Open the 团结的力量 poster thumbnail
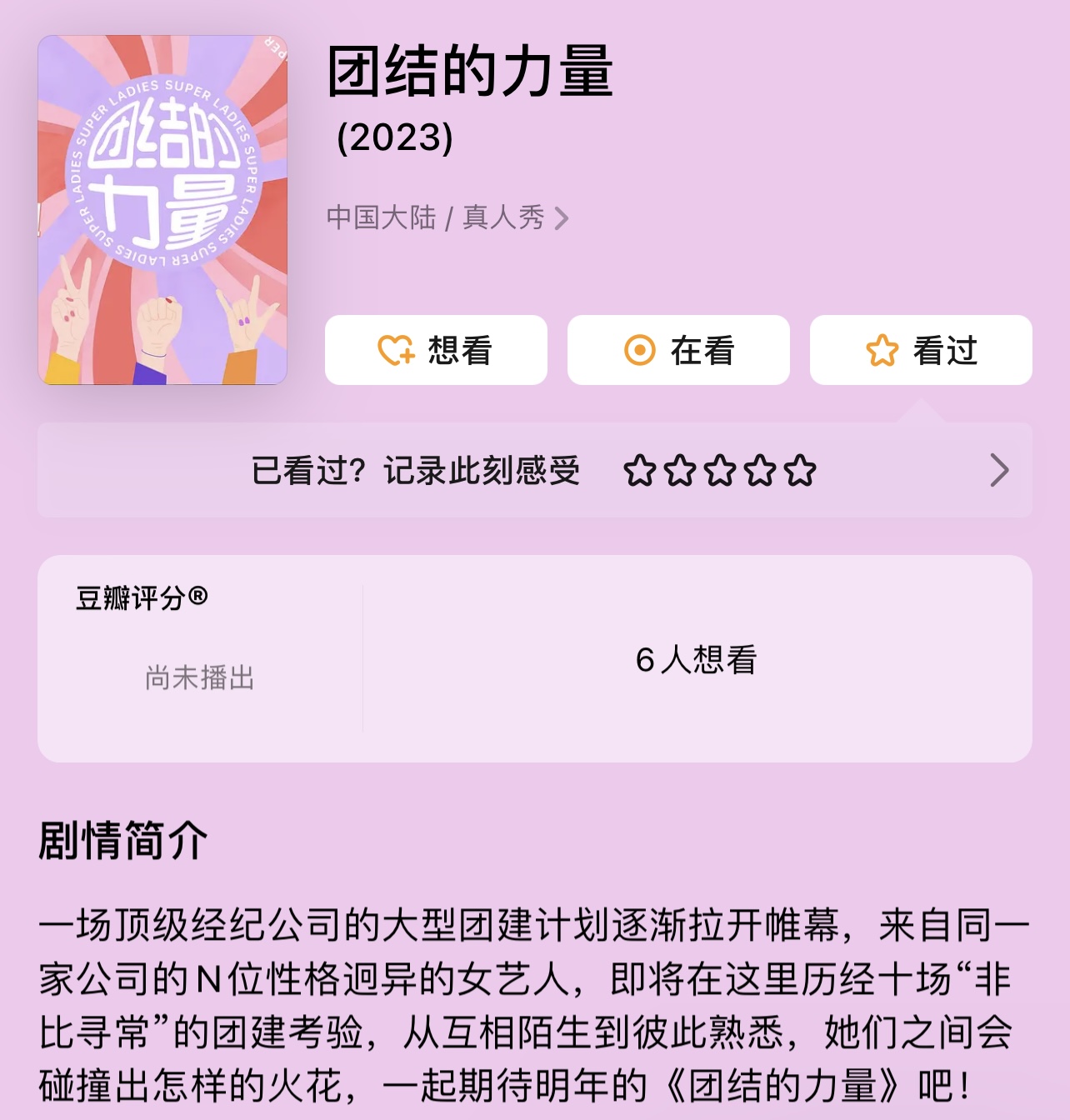 [x=161, y=210]
